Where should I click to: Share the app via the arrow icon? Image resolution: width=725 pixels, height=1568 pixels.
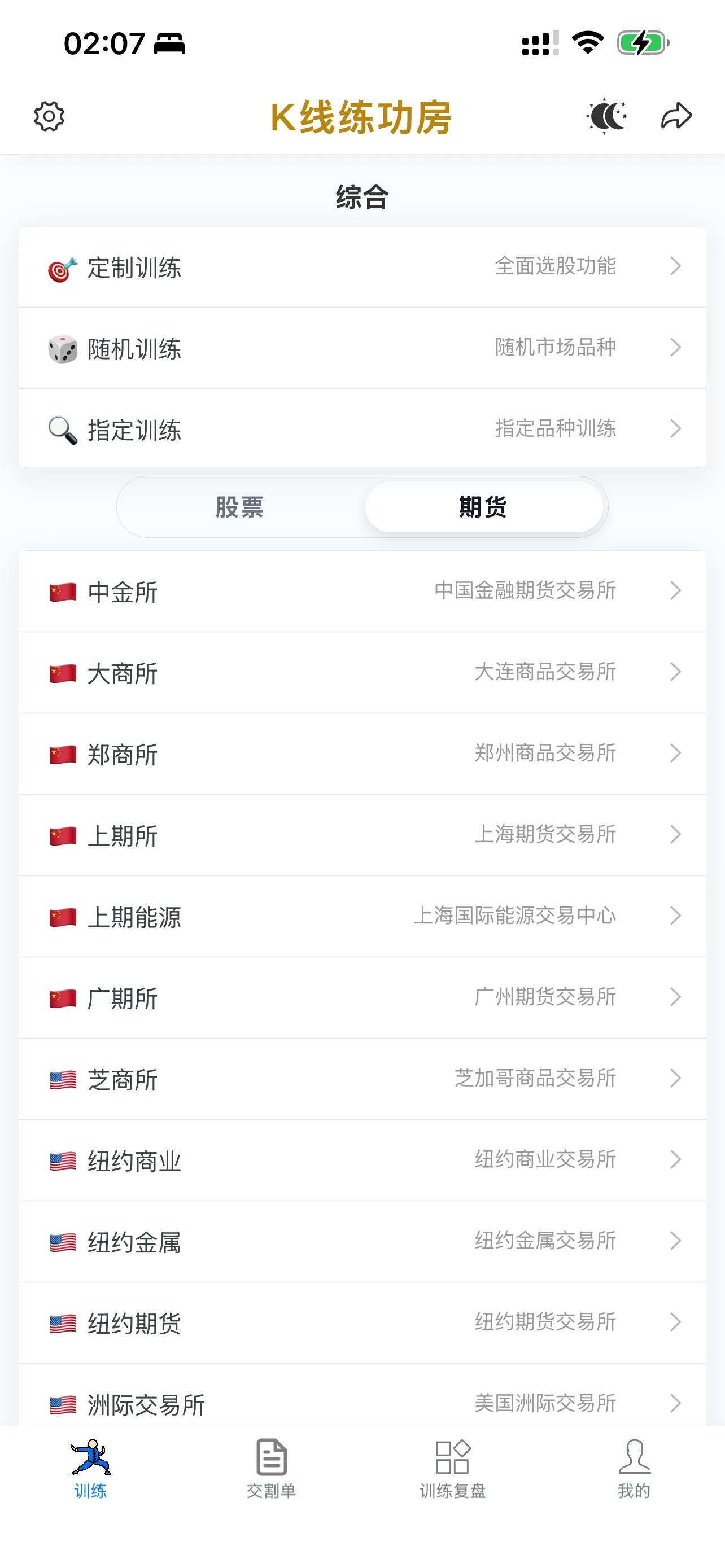tap(676, 116)
